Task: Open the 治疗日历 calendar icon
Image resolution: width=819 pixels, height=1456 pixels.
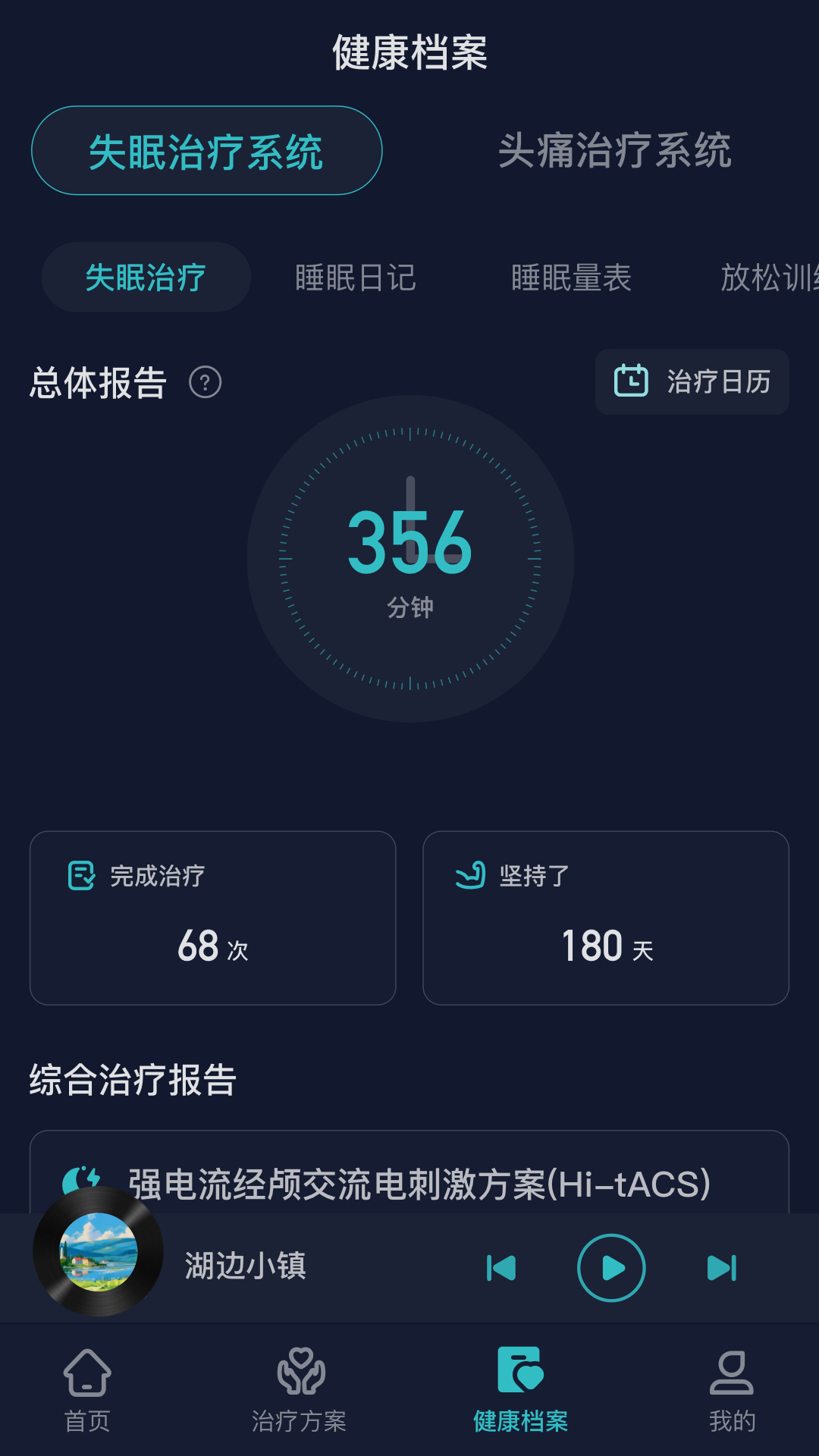Action: [x=632, y=383]
